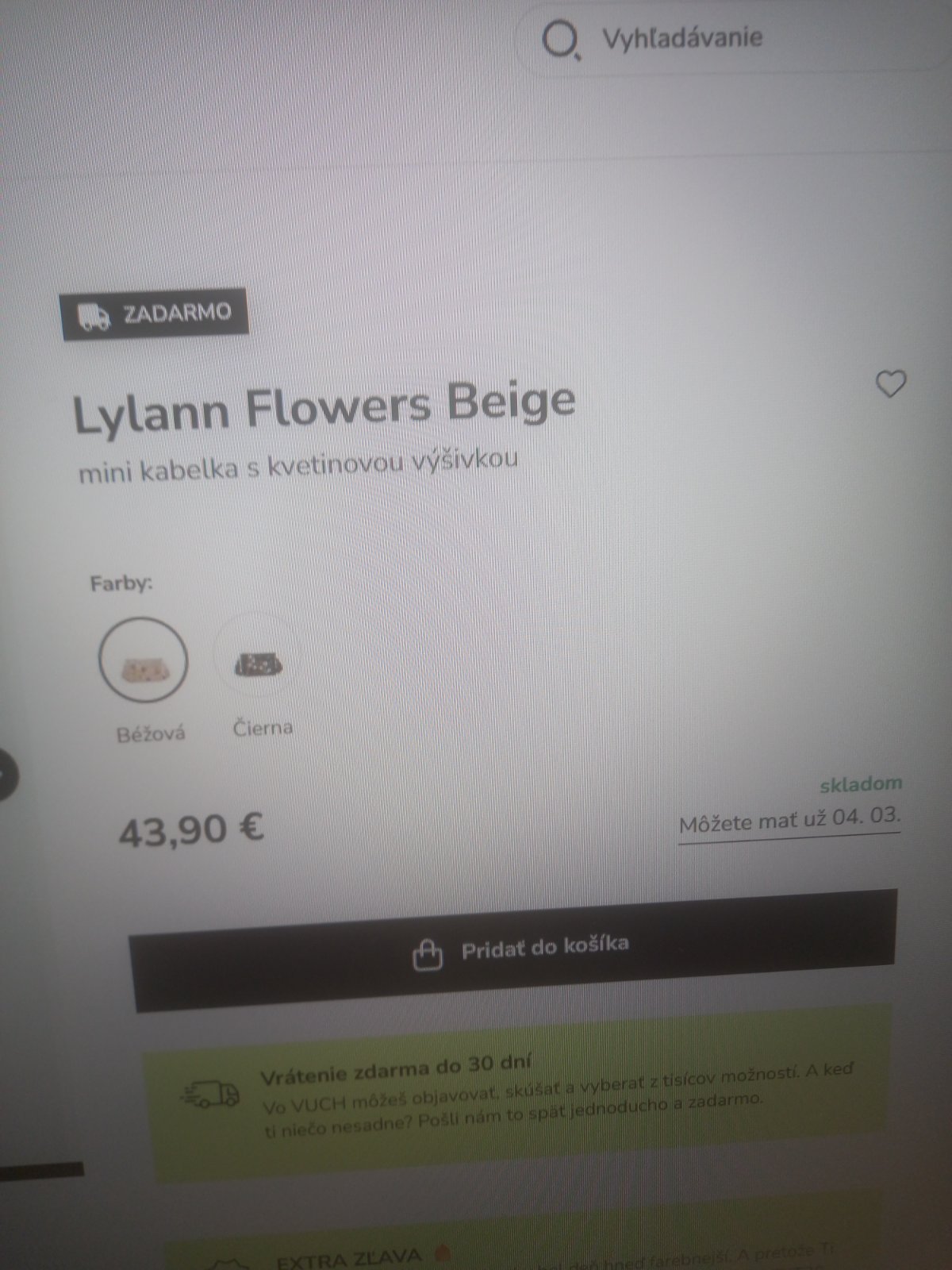Image resolution: width=952 pixels, height=1270 pixels.
Task: Open the Vyhľadávanie search field
Action: pos(682,38)
